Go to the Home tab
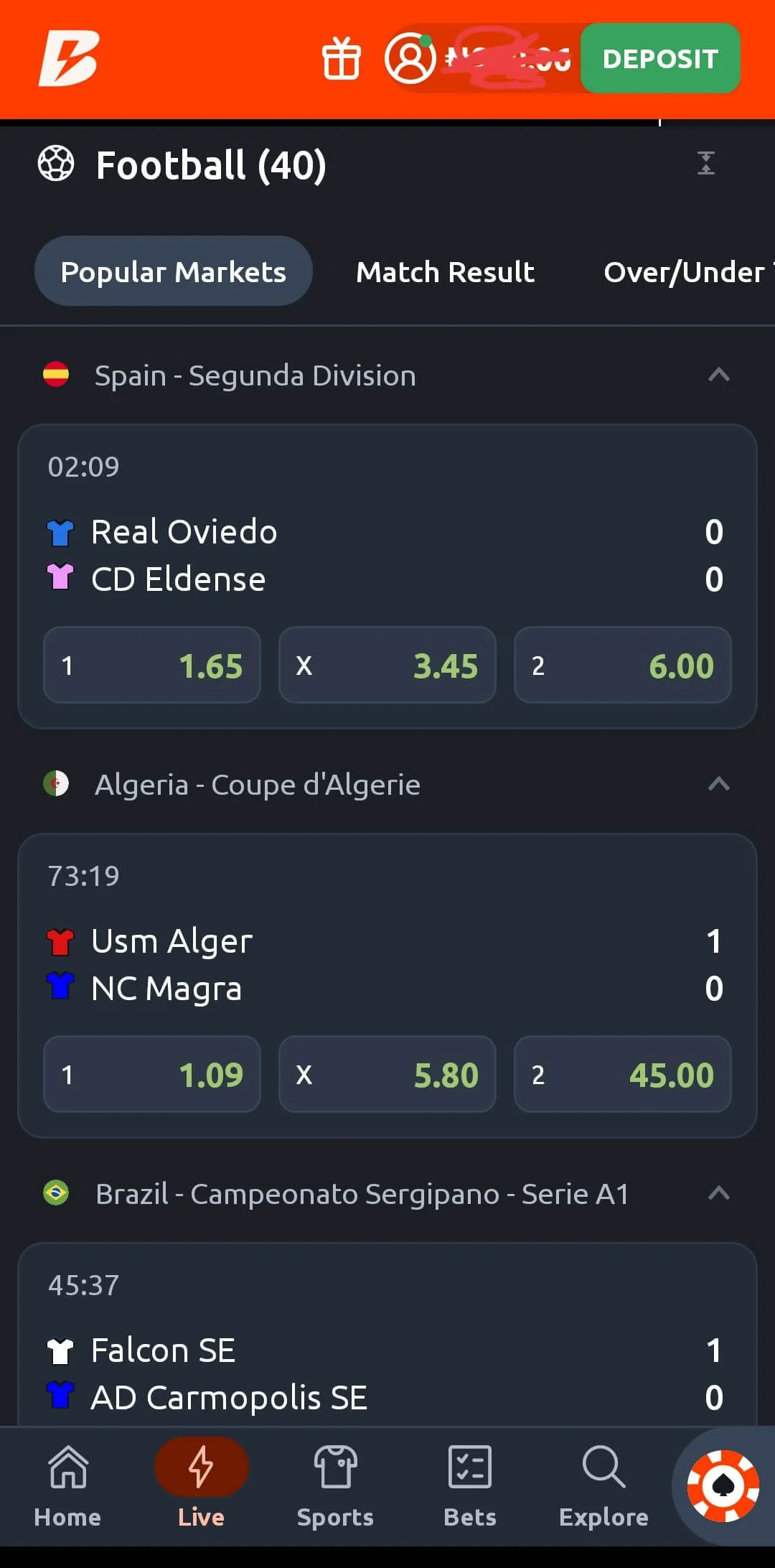 coord(67,1485)
